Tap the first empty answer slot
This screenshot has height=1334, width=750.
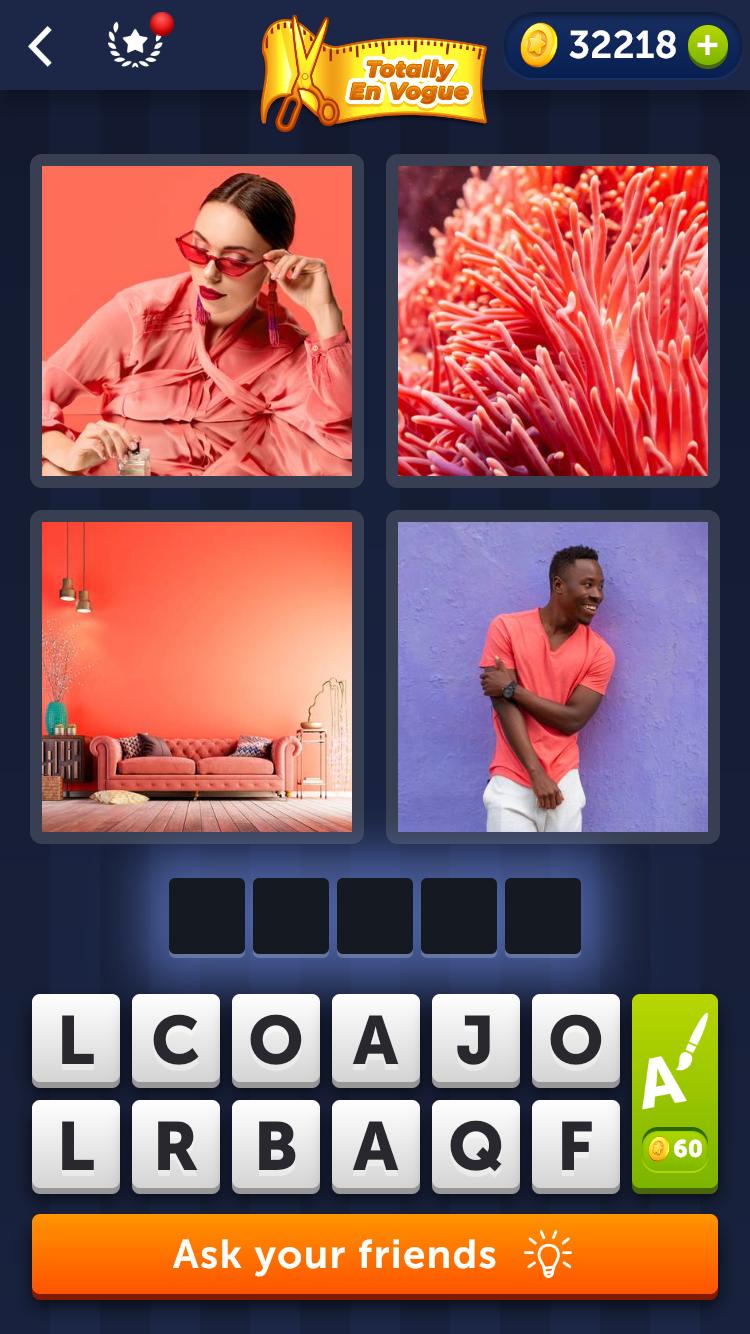point(207,916)
